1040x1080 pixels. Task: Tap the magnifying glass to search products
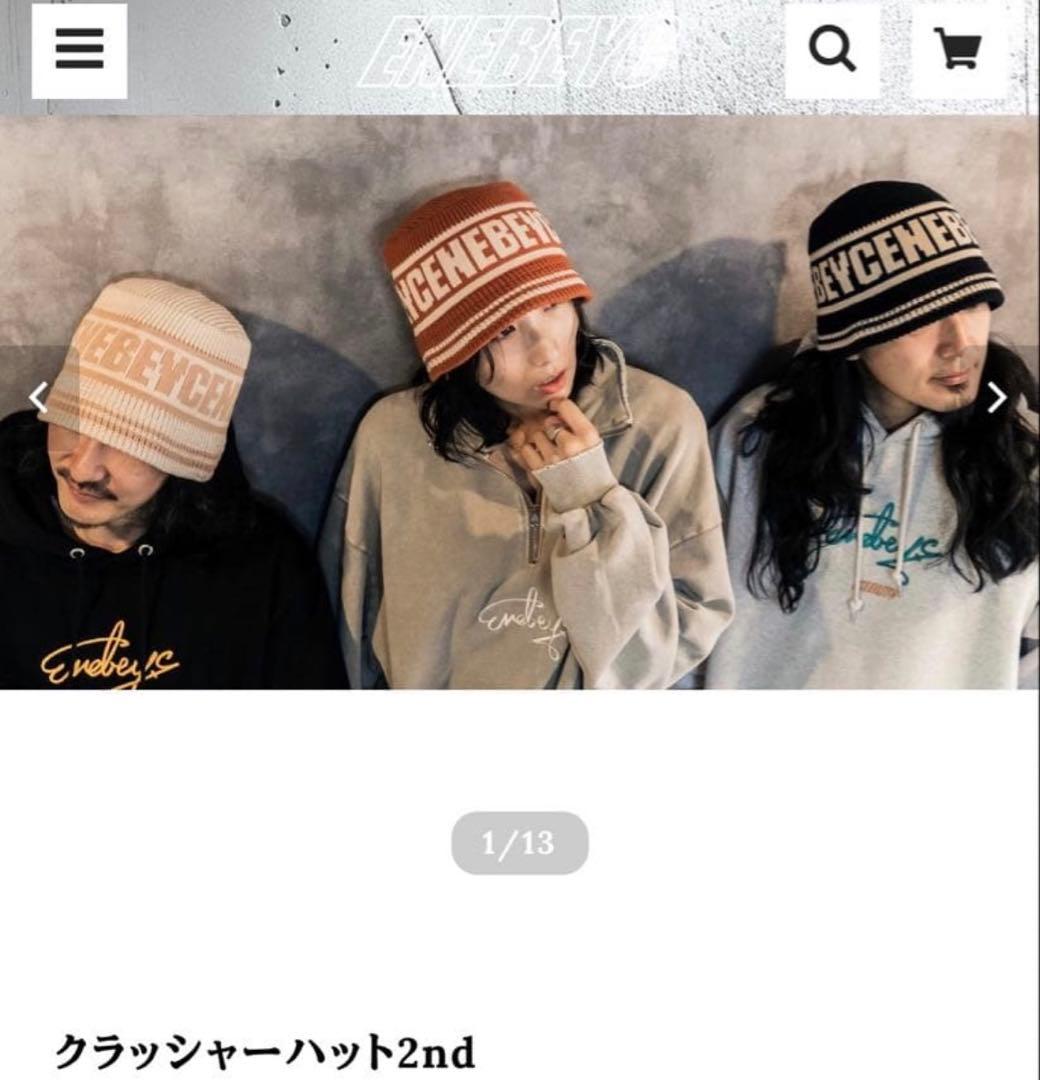pyautogui.click(x=831, y=50)
